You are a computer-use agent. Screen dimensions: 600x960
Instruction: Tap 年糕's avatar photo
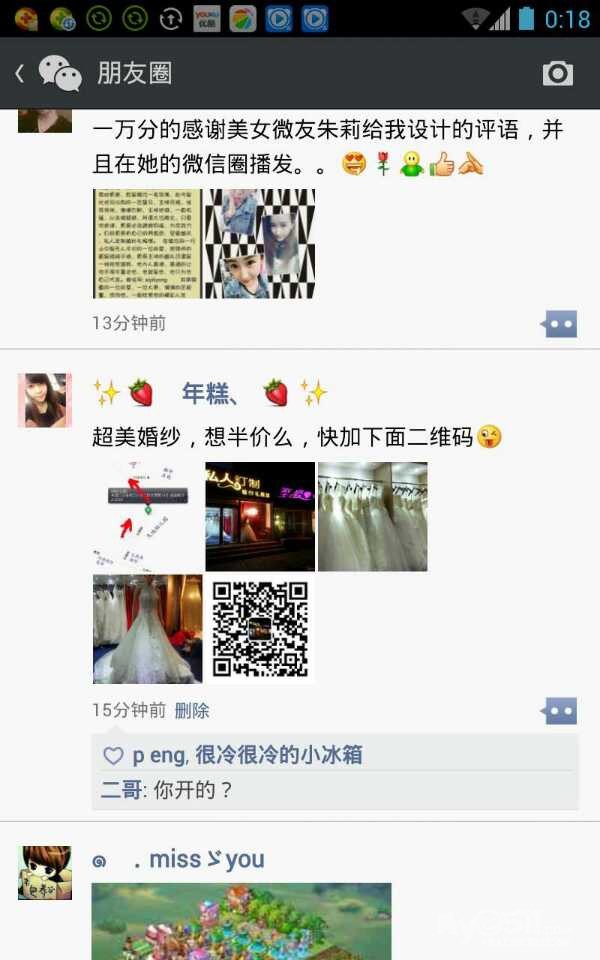coord(45,400)
